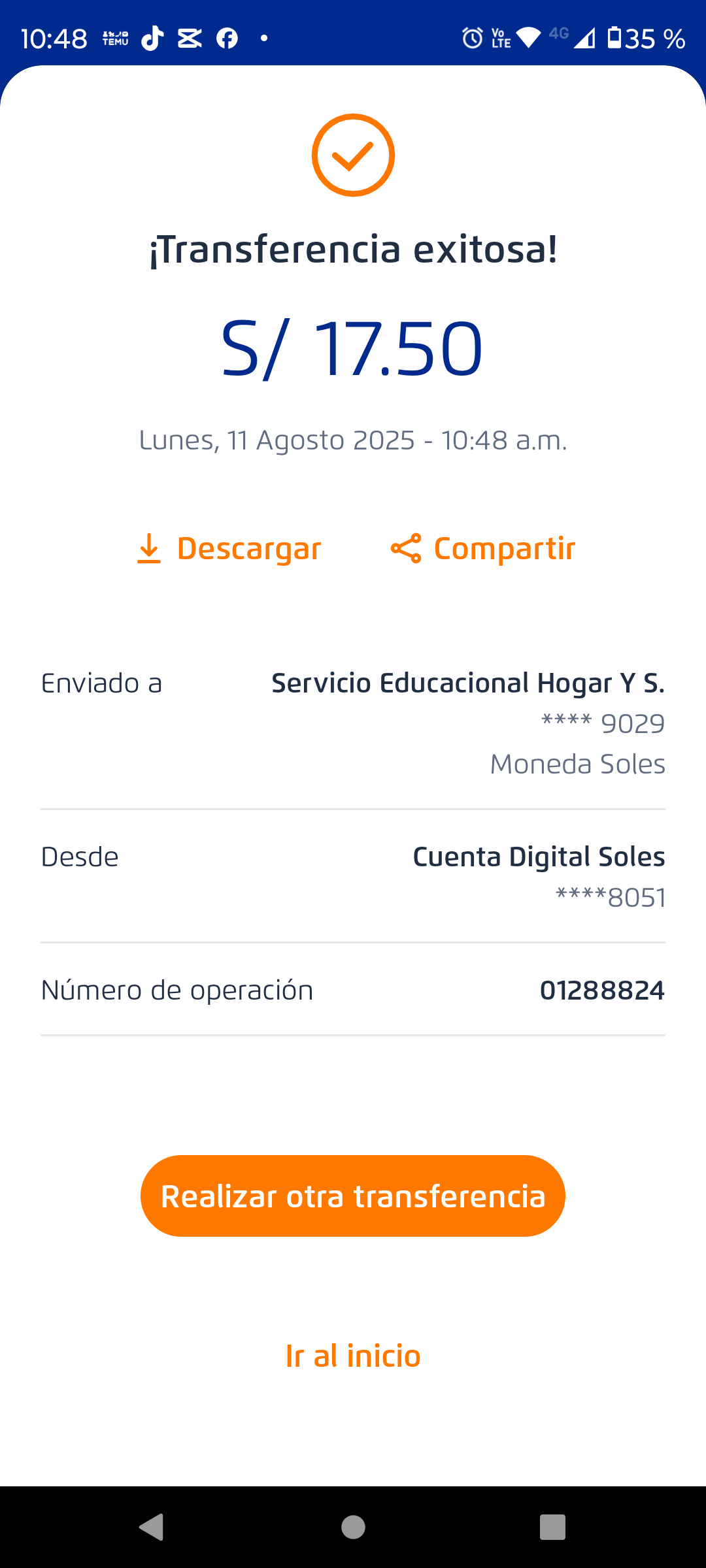Go to the phone home screen
The height and width of the screenshot is (1568, 706).
pyautogui.click(x=353, y=1527)
